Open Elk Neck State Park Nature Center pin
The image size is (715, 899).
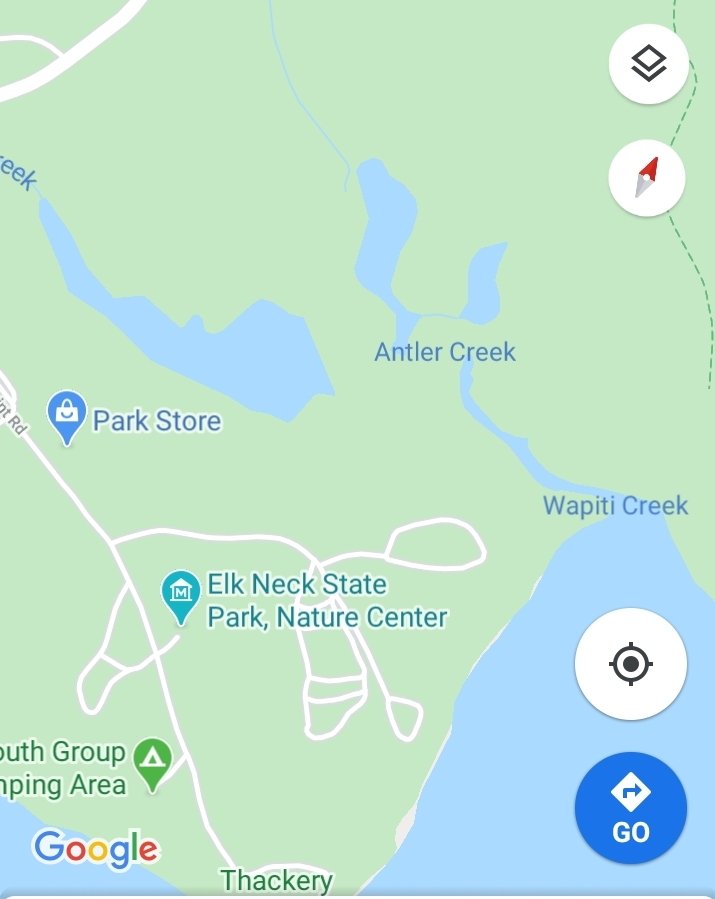coord(181,596)
